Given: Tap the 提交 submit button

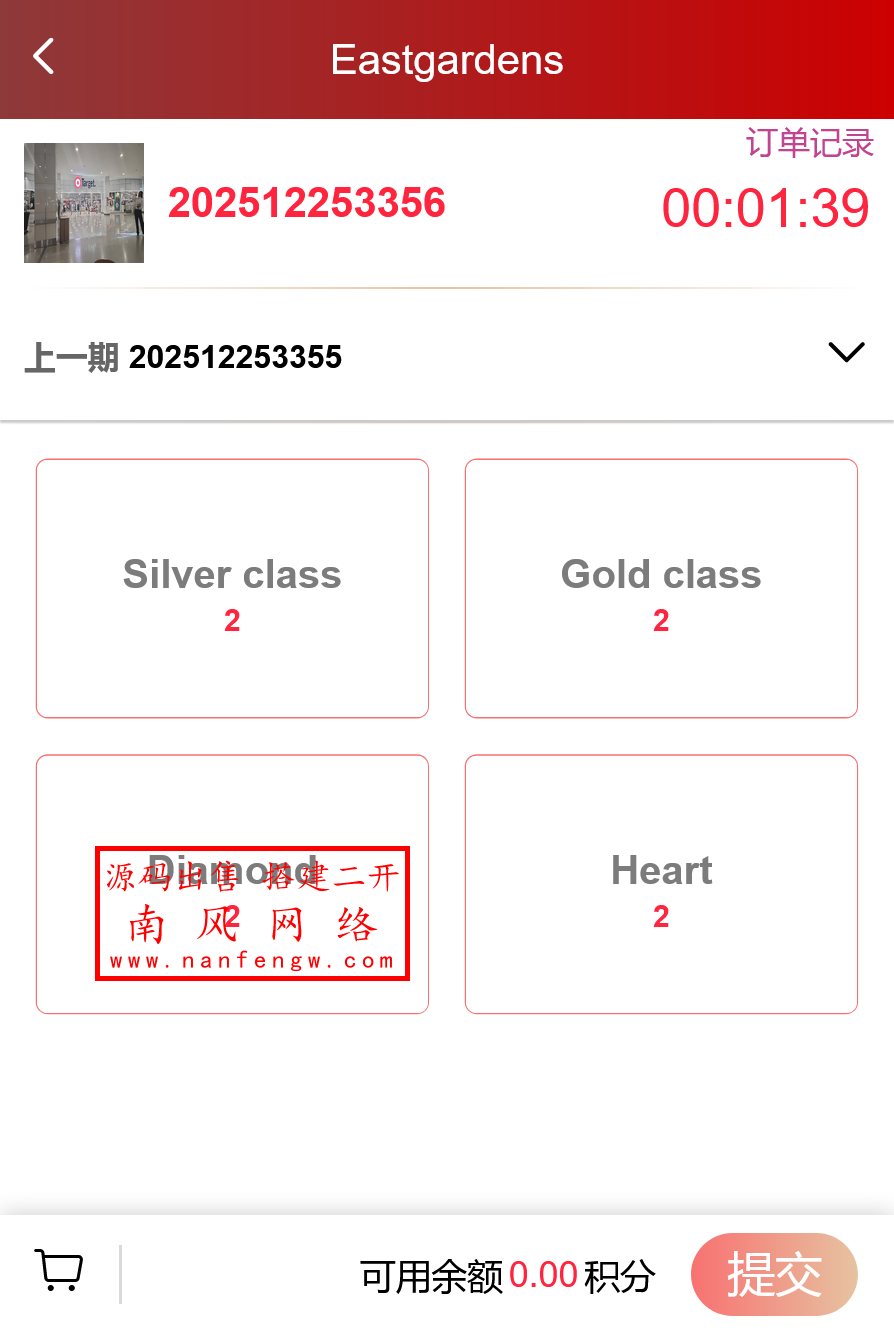Looking at the screenshot, I should pyautogui.click(x=774, y=1274).
